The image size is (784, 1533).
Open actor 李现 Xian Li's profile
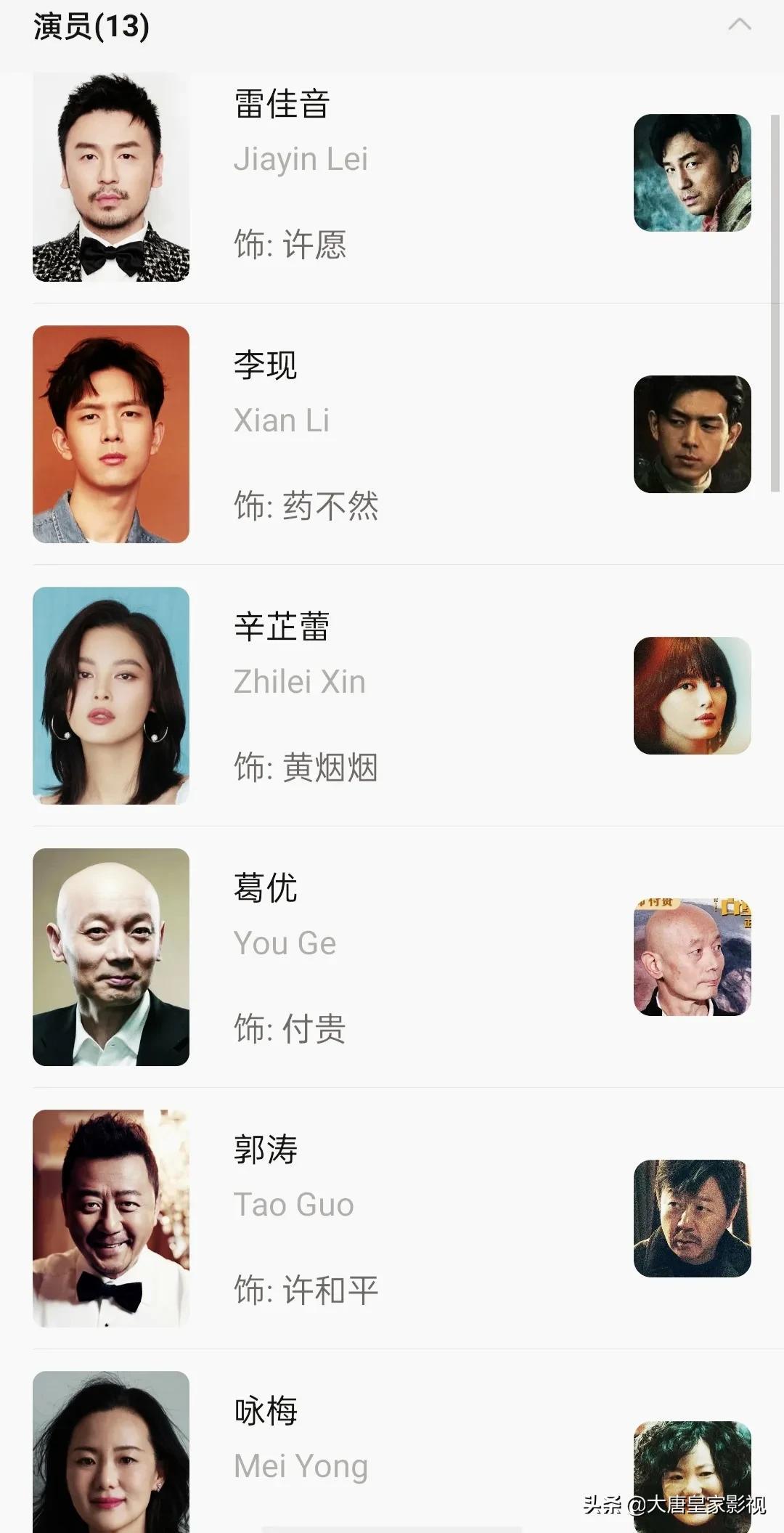(x=111, y=434)
